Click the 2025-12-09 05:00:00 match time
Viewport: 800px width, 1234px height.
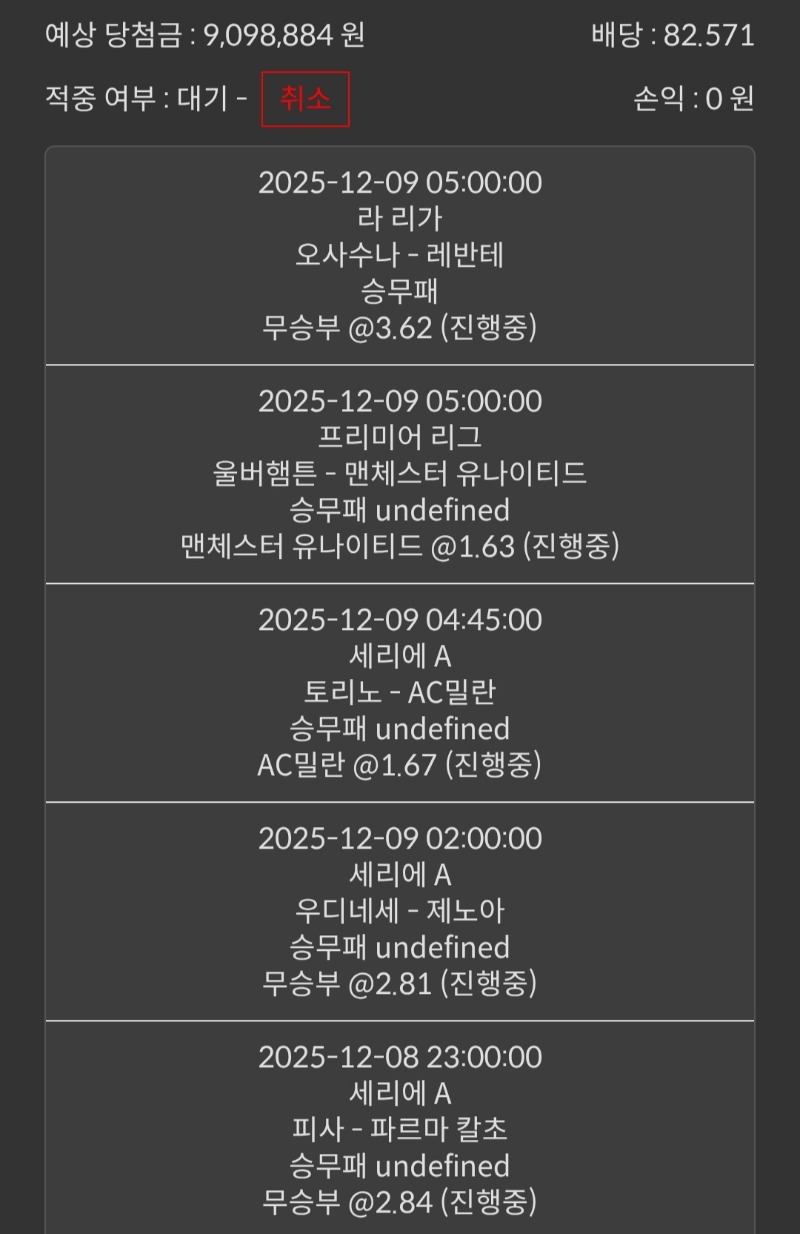pyautogui.click(x=399, y=183)
